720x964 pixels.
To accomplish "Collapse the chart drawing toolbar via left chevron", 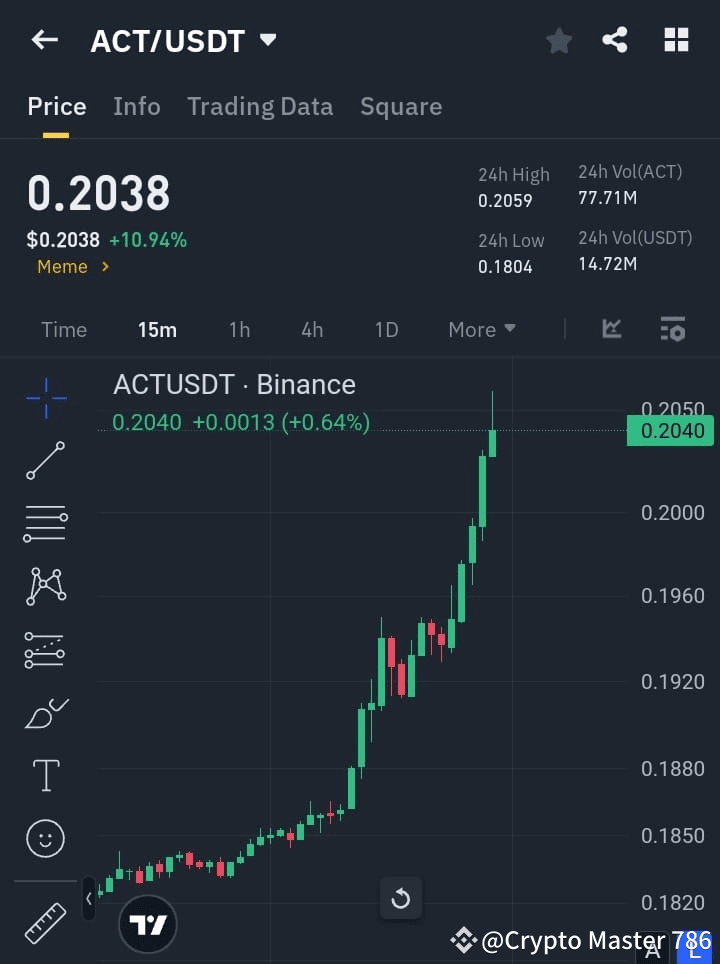I will tap(89, 898).
